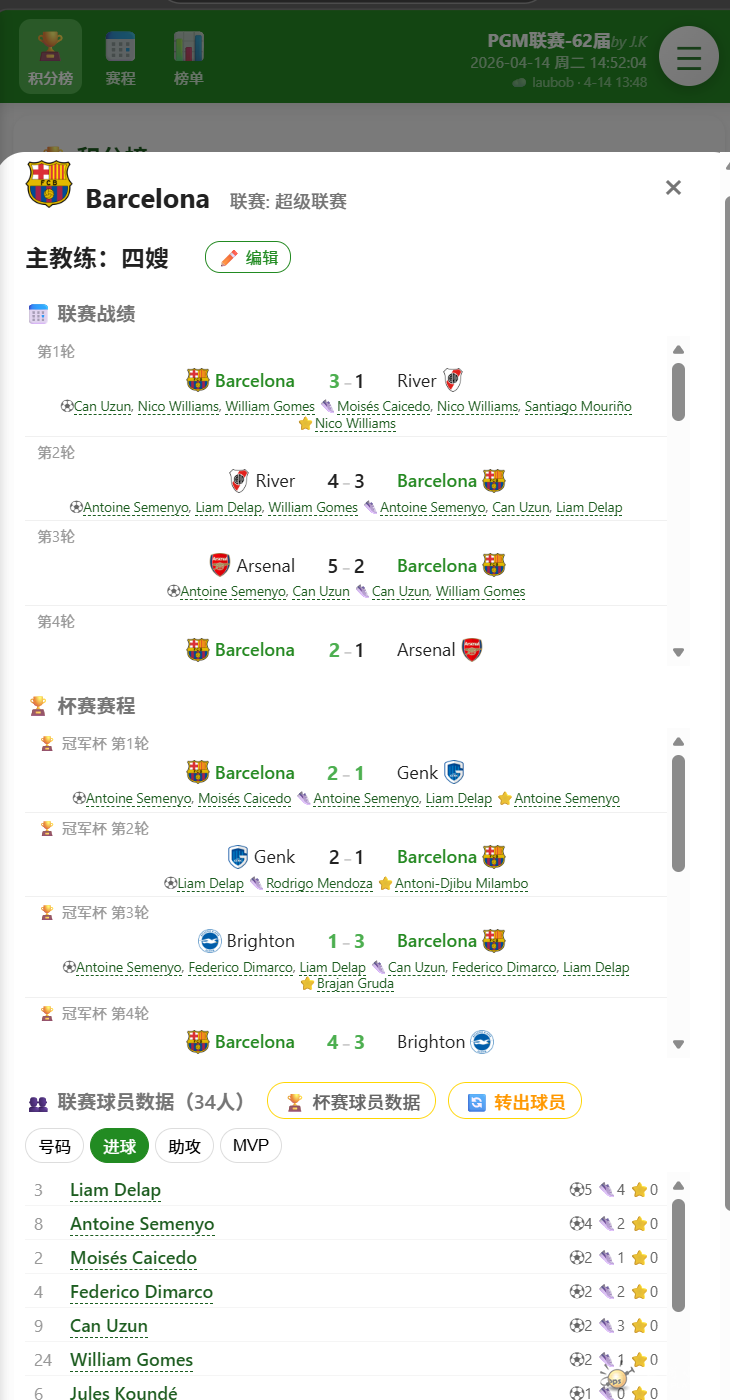
Task: Open 杯赛球员数据 cup player stats
Action: [351, 1102]
